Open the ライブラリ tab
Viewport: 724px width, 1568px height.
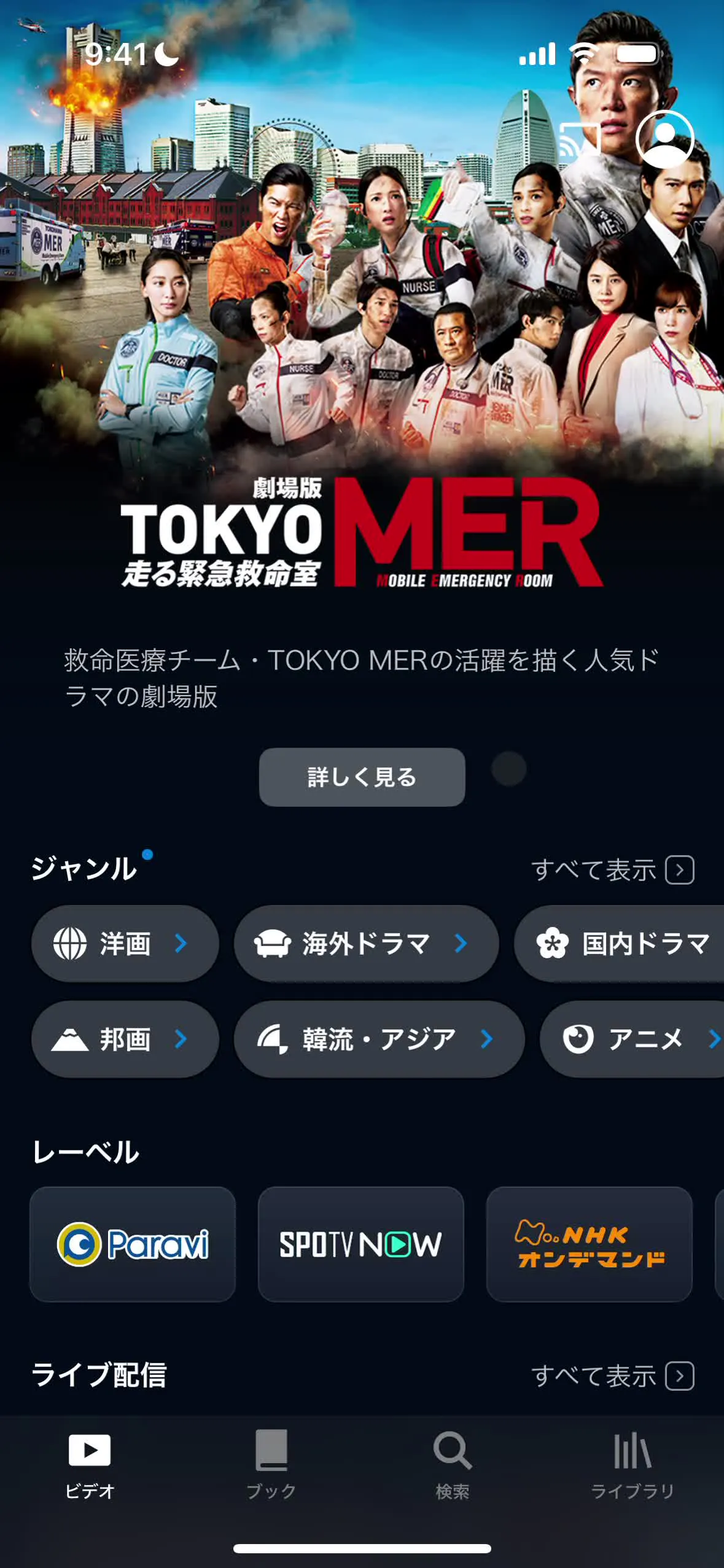(633, 1464)
